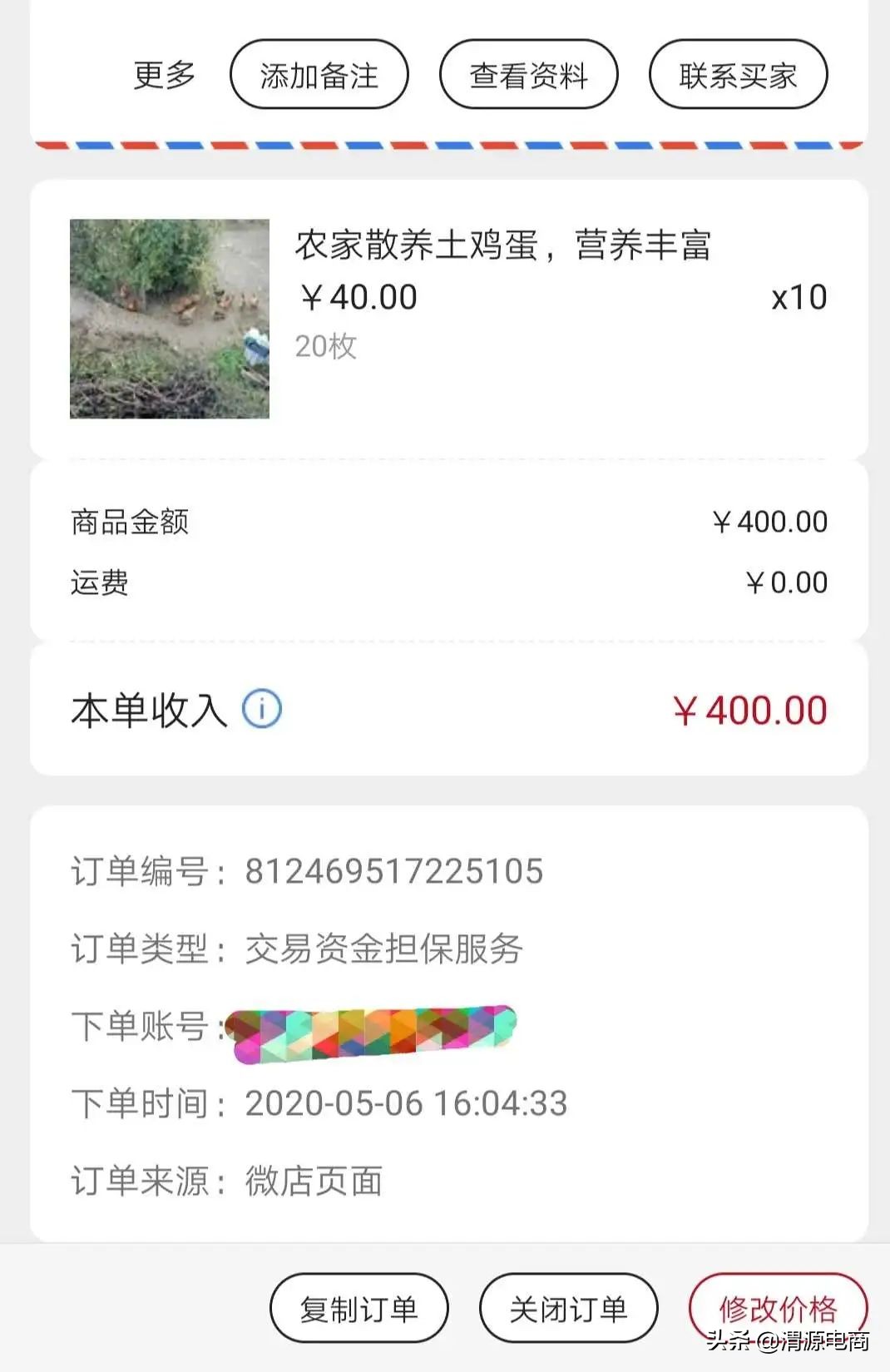Tap 复制订单 at the bottom
The image size is (890, 1372).
(x=359, y=1306)
